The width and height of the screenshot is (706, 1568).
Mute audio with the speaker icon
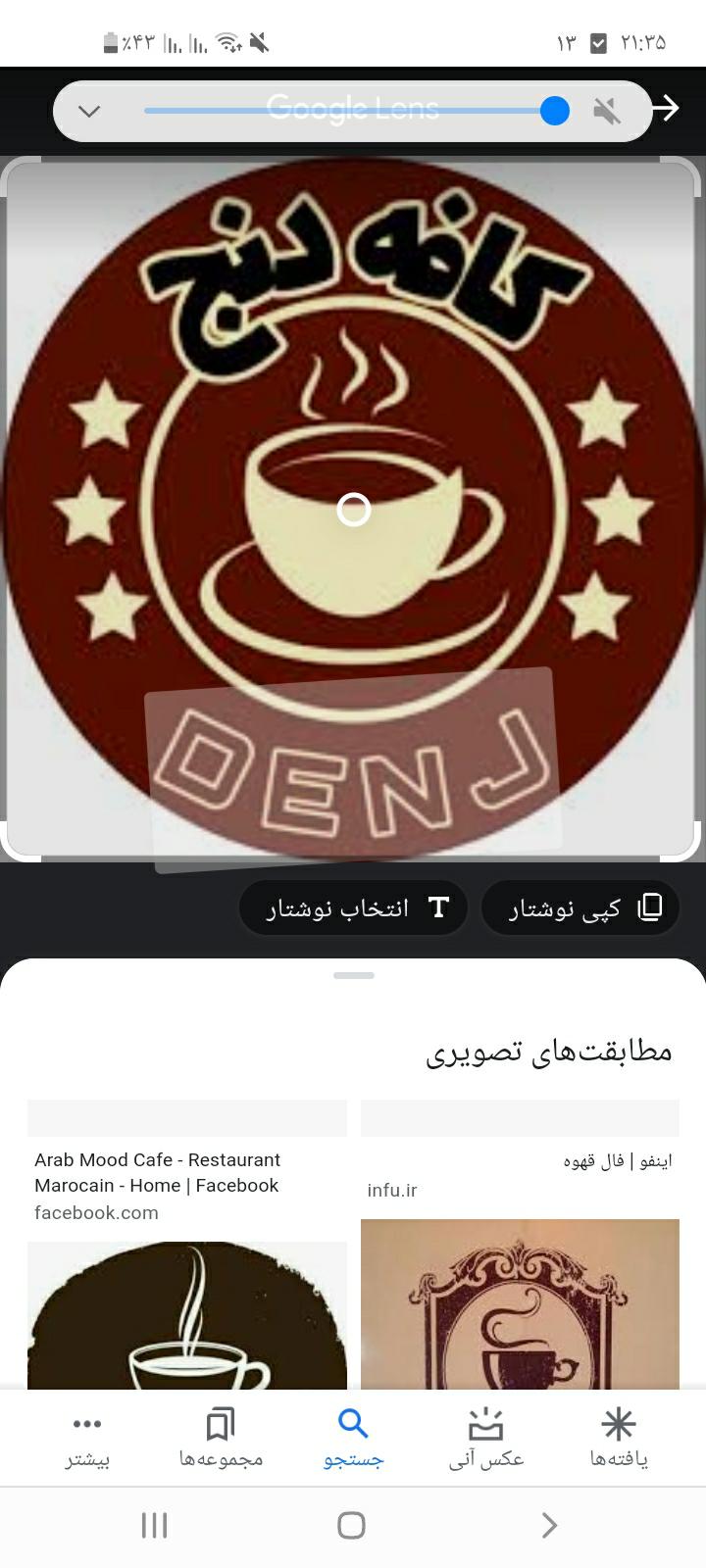pyautogui.click(x=607, y=111)
